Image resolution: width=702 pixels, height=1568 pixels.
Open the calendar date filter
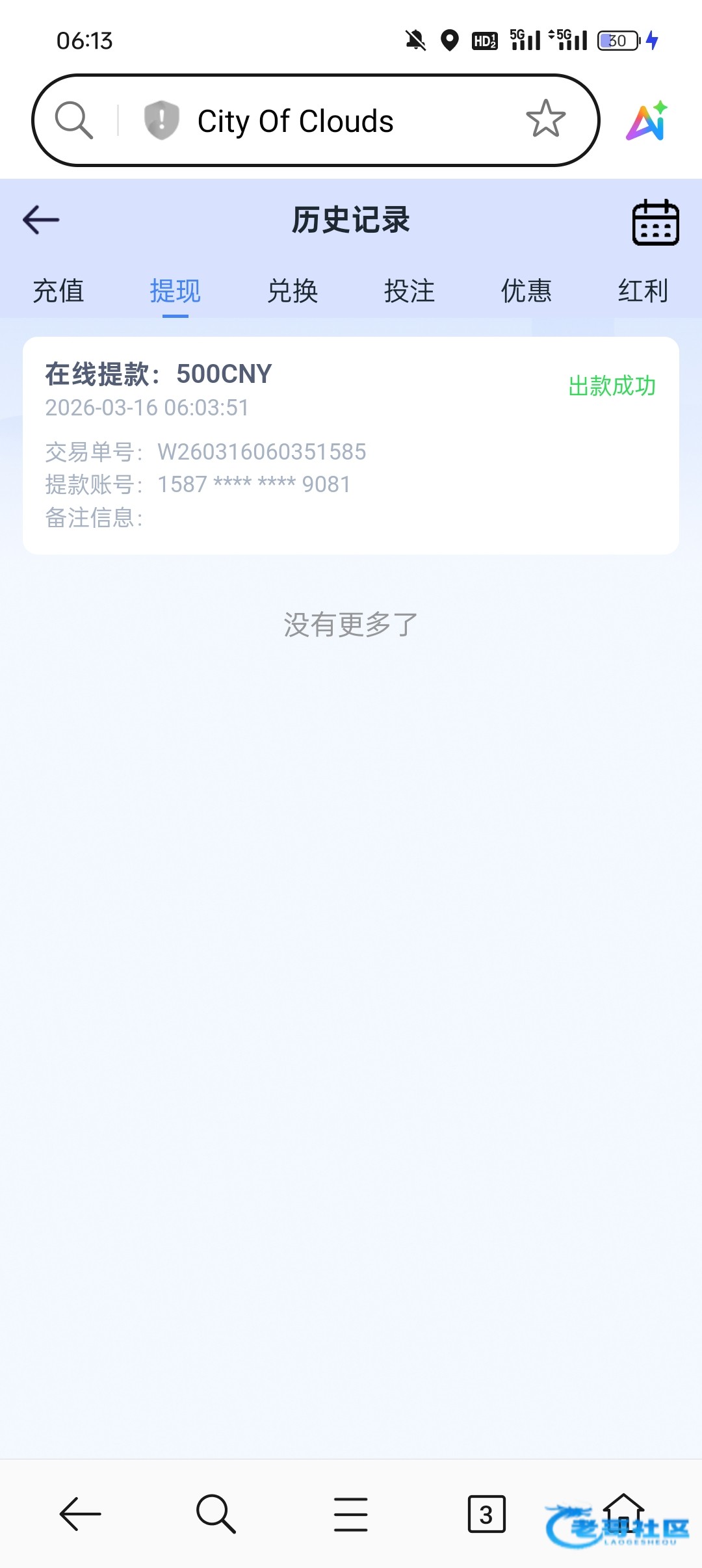655,222
